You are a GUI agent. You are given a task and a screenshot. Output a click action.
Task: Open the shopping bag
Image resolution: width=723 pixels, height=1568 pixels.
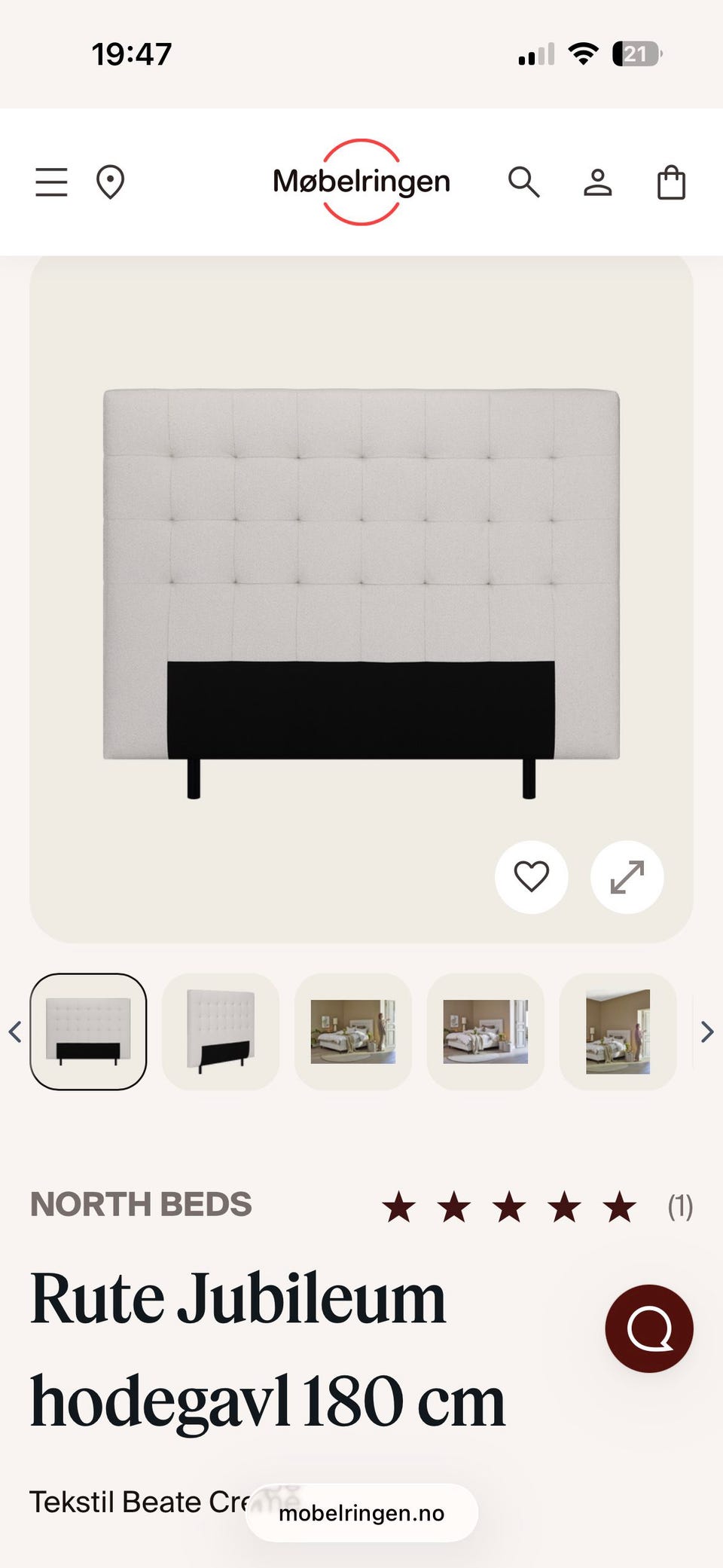671,182
